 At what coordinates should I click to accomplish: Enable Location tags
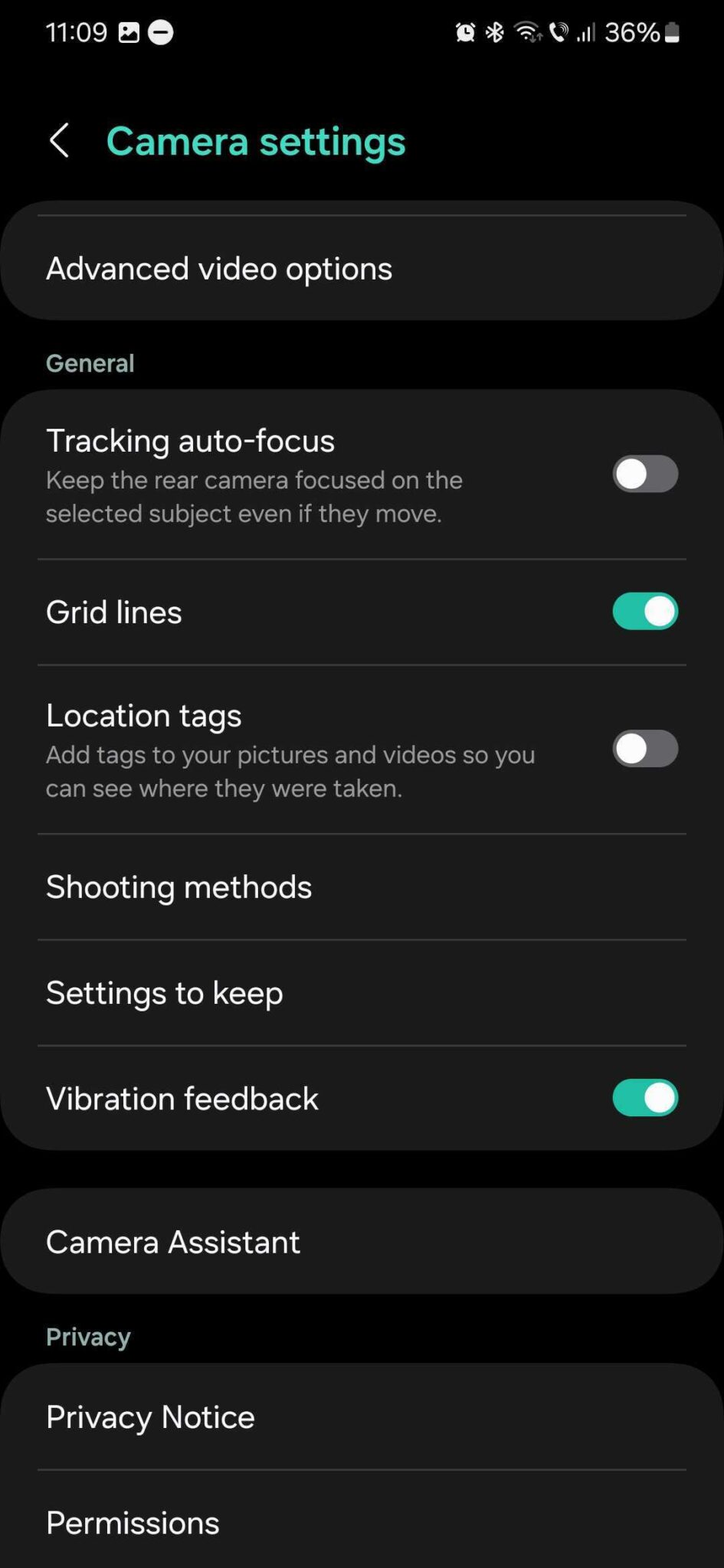tap(645, 749)
